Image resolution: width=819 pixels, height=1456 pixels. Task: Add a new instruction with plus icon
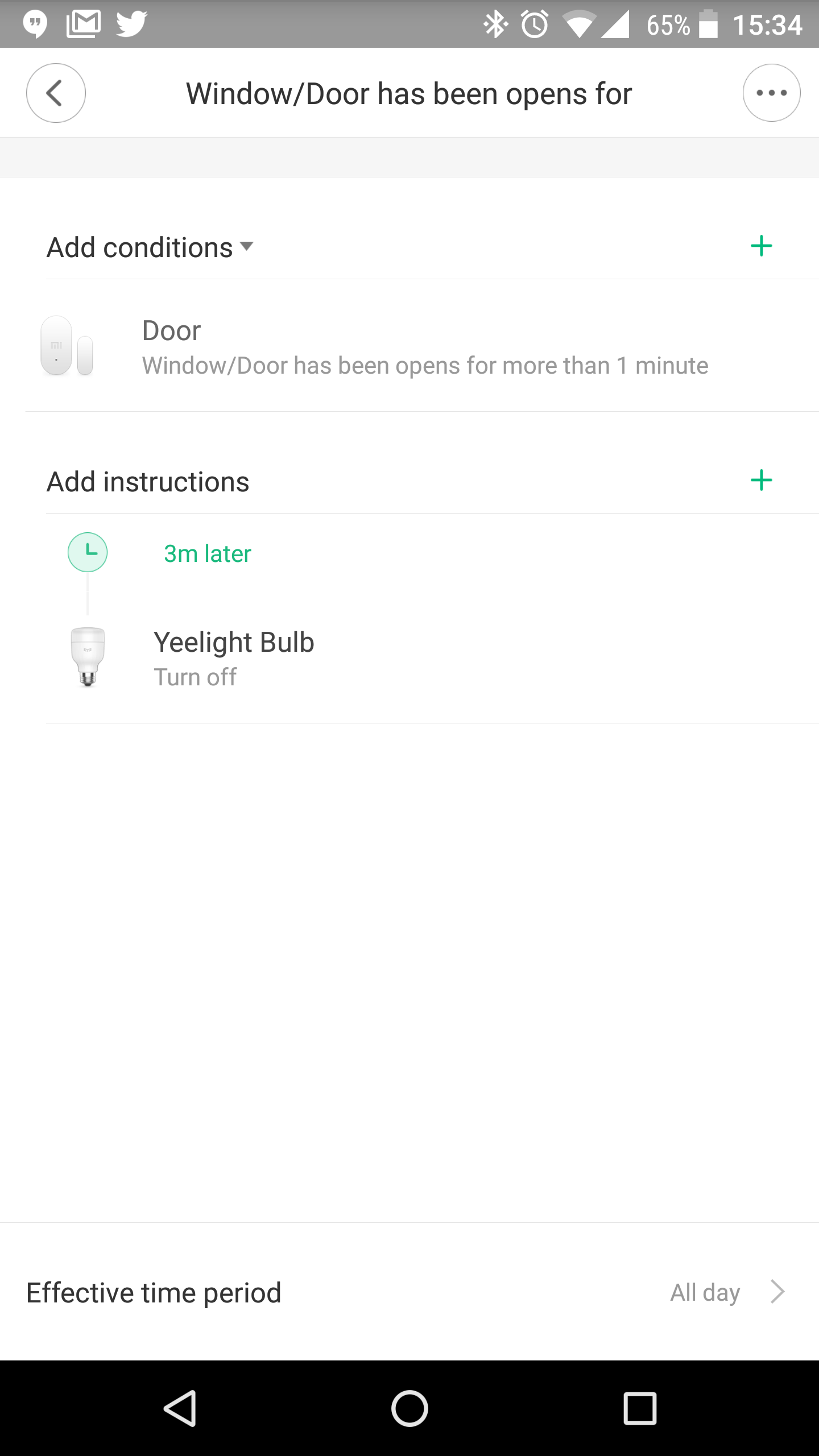[761, 481]
